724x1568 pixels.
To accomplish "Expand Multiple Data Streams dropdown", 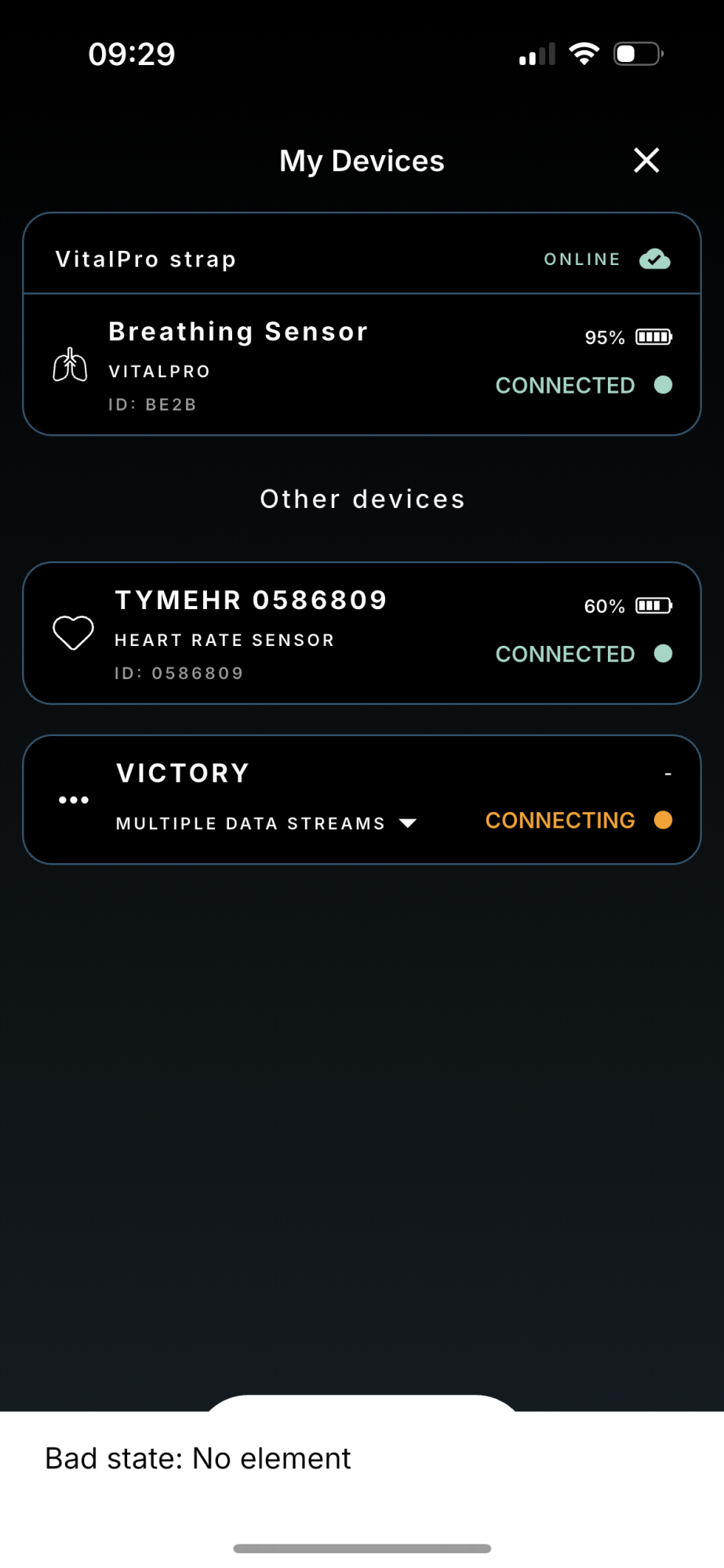I will coord(407,823).
